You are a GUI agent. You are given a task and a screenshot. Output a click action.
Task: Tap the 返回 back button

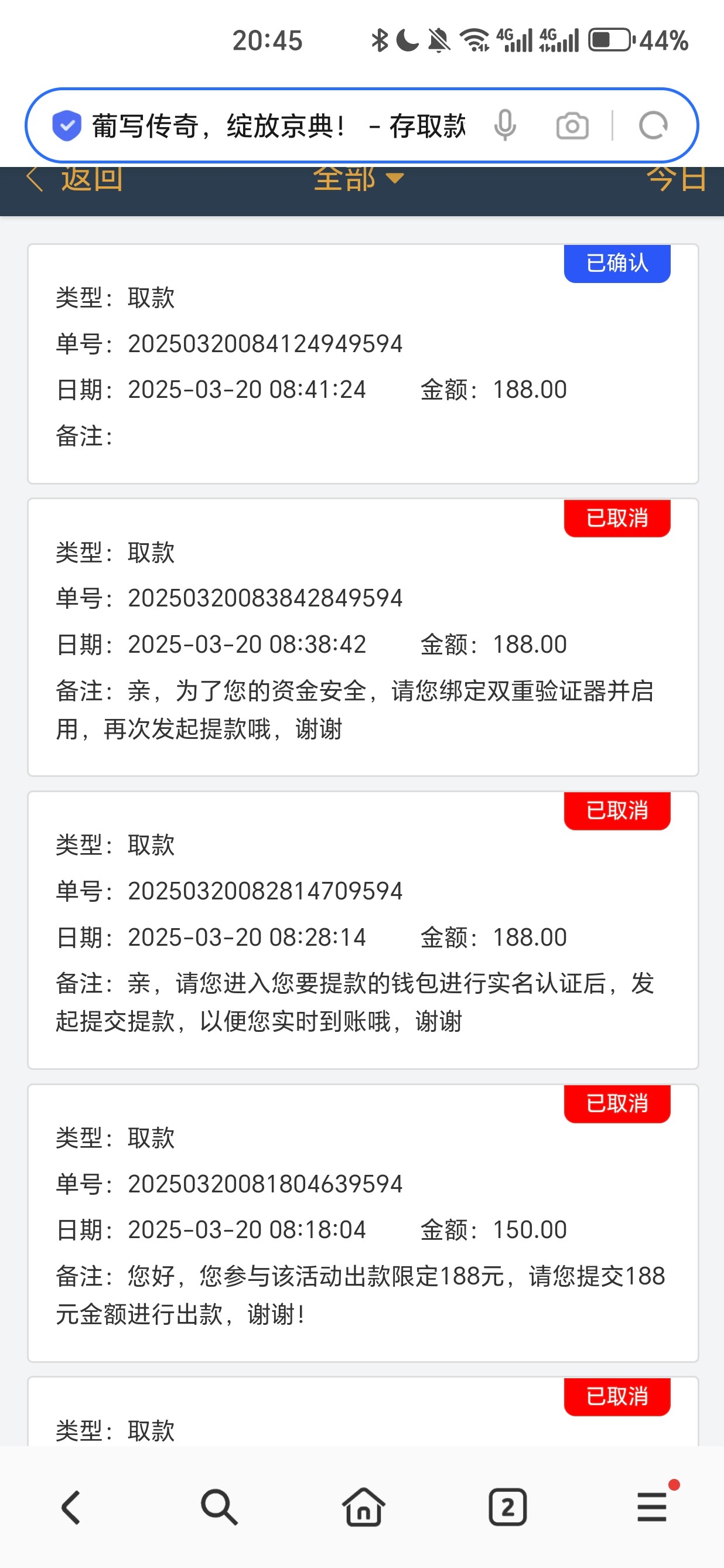coord(76,180)
